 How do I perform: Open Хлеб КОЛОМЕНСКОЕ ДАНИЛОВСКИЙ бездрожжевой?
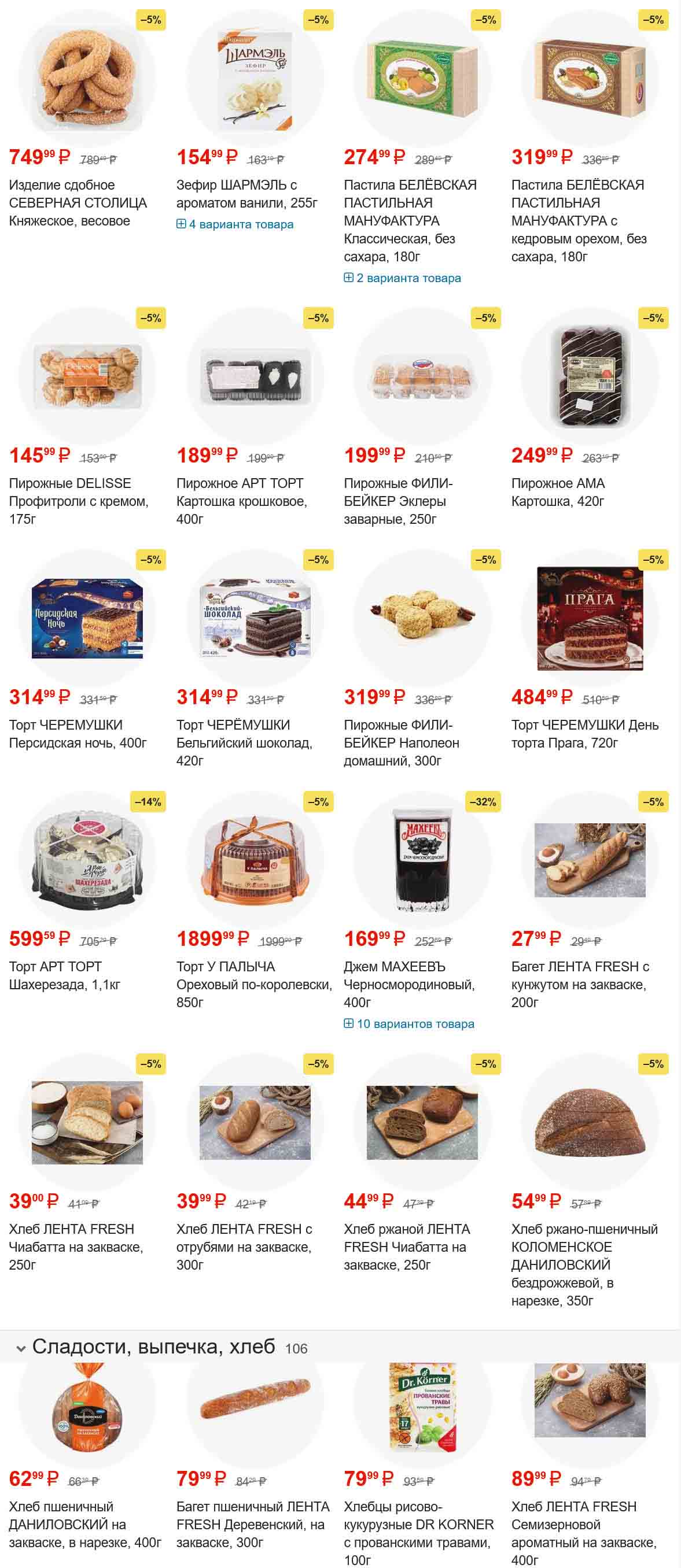pos(584,1264)
